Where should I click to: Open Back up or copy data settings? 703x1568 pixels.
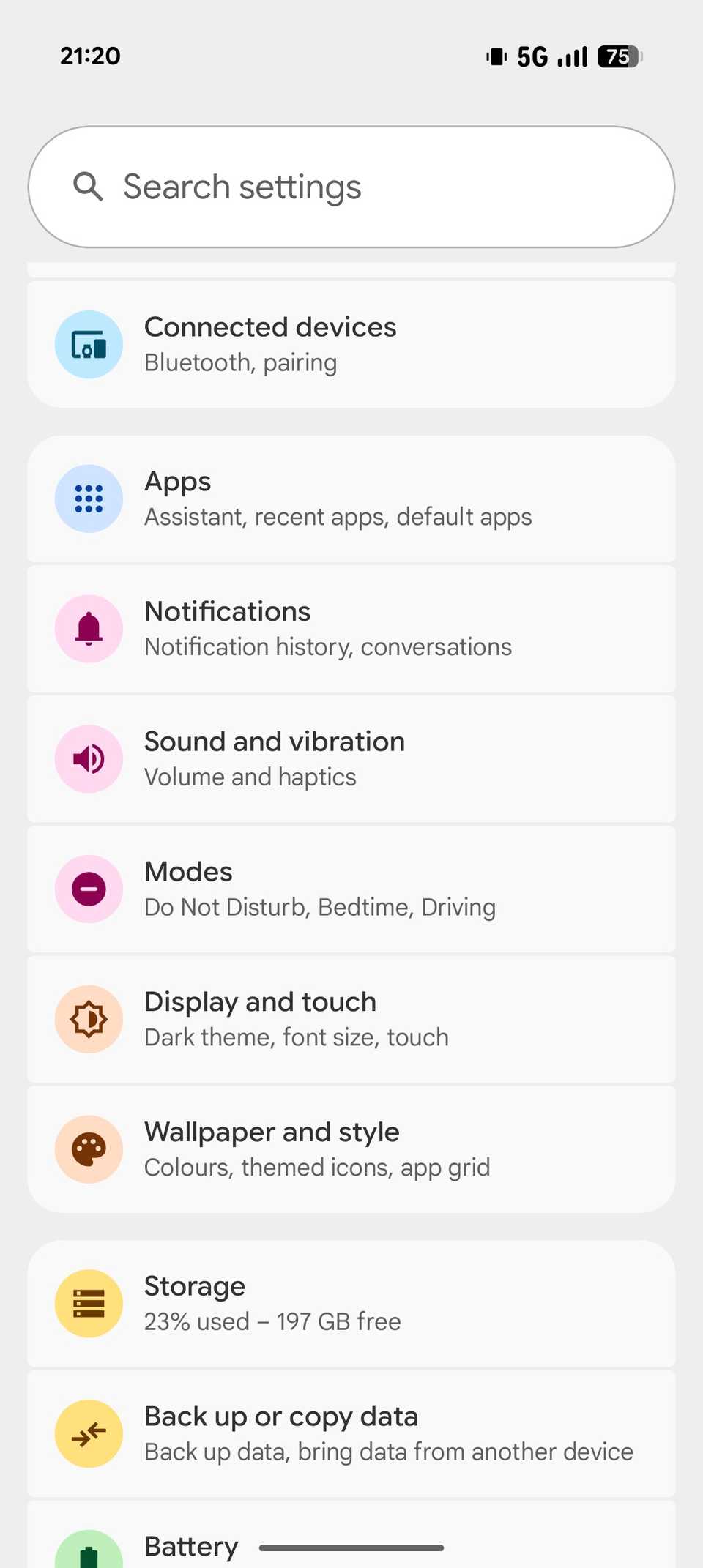351,1433
